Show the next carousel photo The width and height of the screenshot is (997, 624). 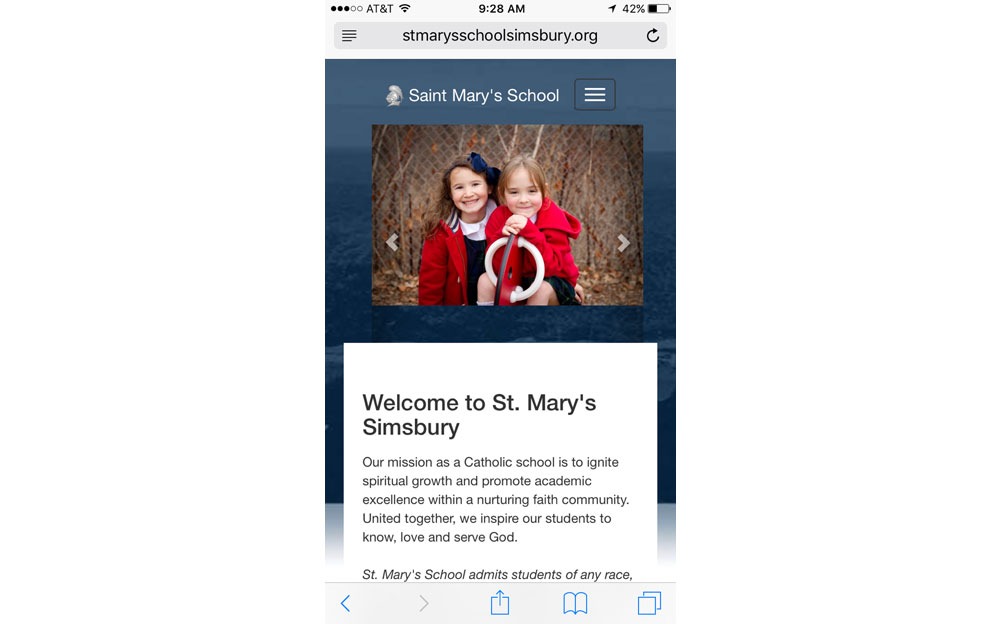623,242
